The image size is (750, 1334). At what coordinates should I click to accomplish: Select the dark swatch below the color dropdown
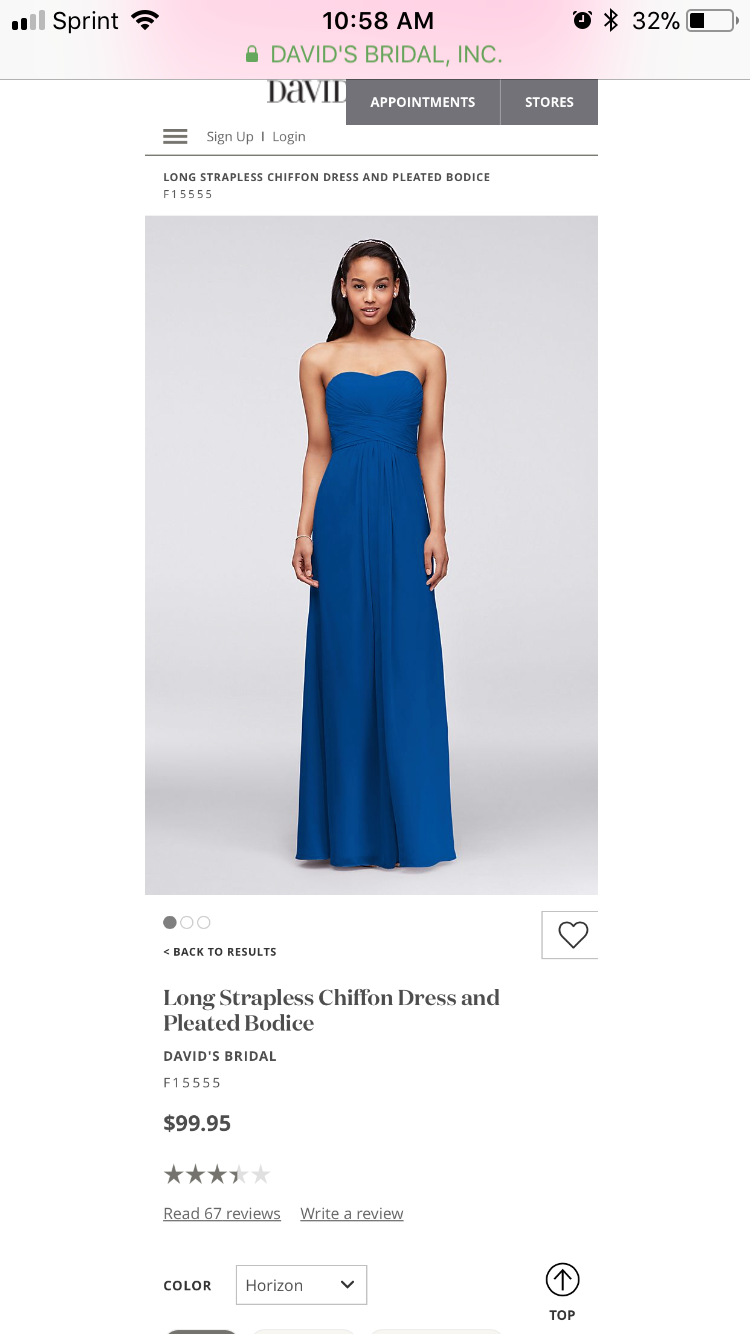(x=202, y=1332)
